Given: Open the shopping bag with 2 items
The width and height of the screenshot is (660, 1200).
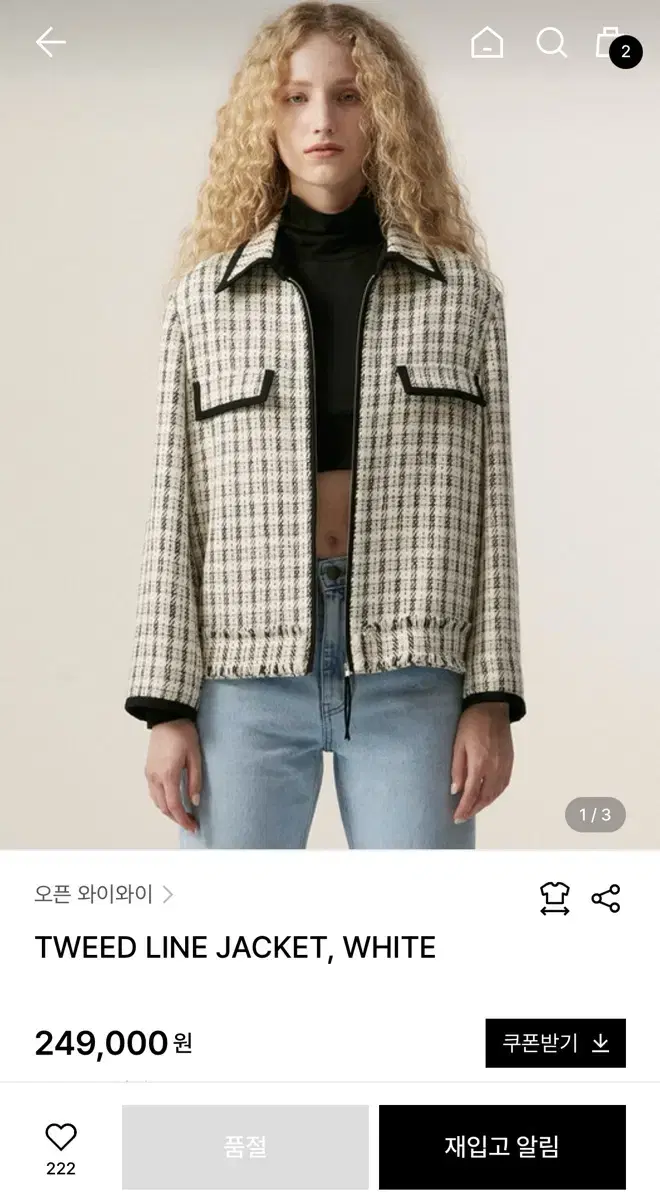Looking at the screenshot, I should [616, 45].
